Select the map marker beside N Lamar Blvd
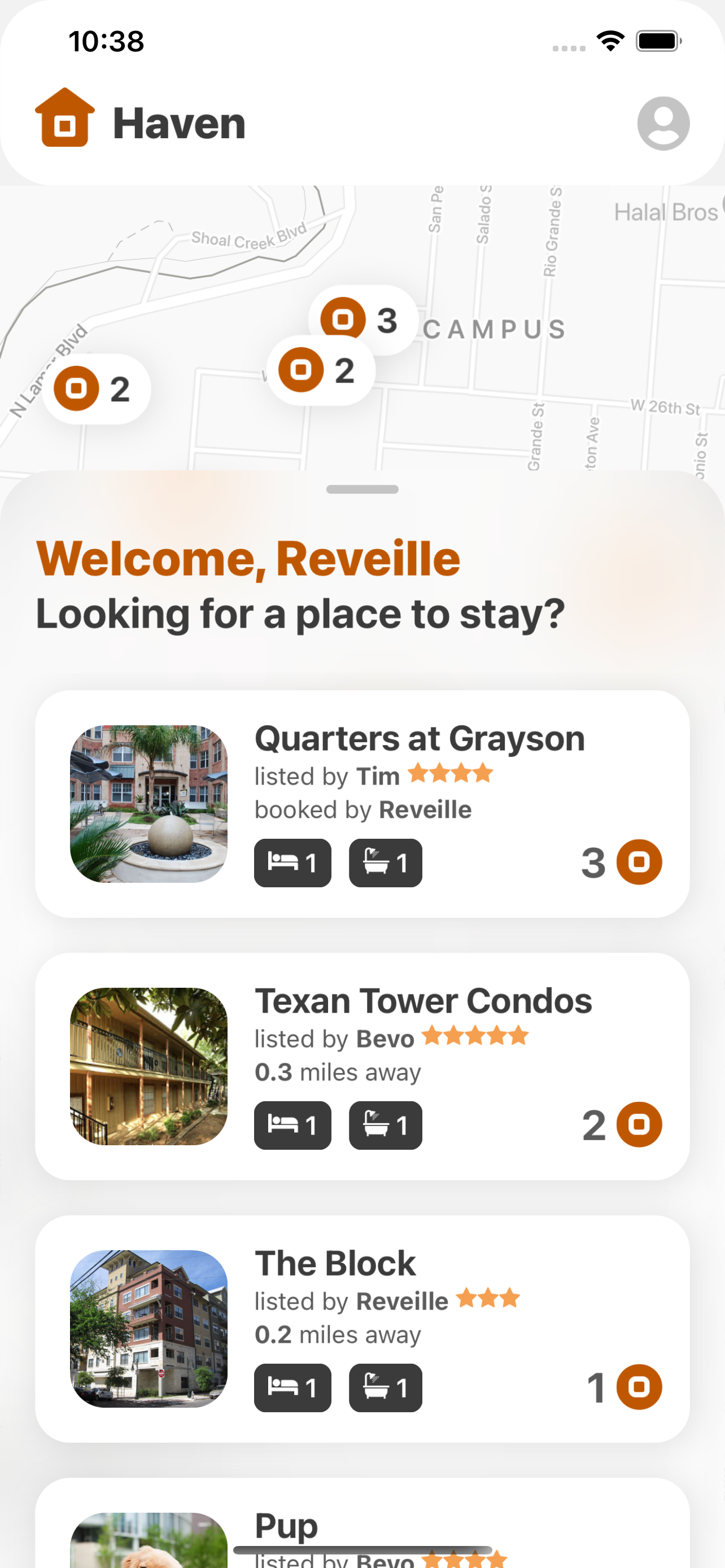The width and height of the screenshot is (725, 1568). point(96,389)
